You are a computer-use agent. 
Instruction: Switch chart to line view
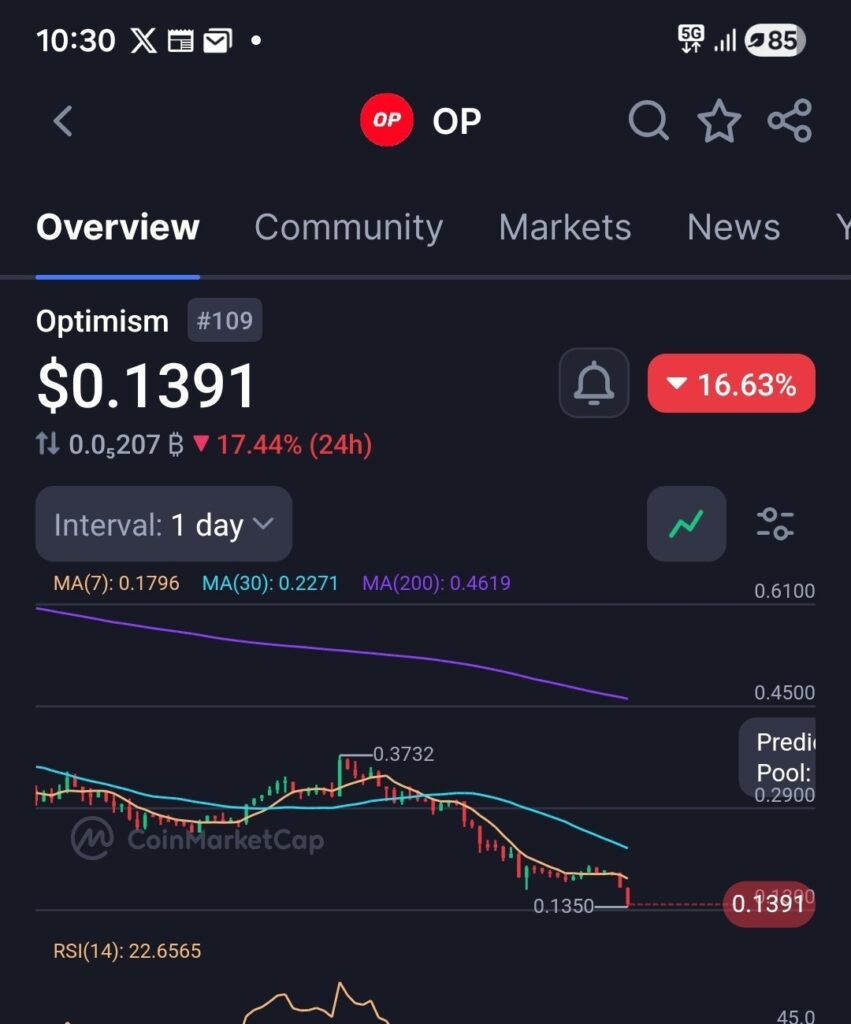click(686, 524)
